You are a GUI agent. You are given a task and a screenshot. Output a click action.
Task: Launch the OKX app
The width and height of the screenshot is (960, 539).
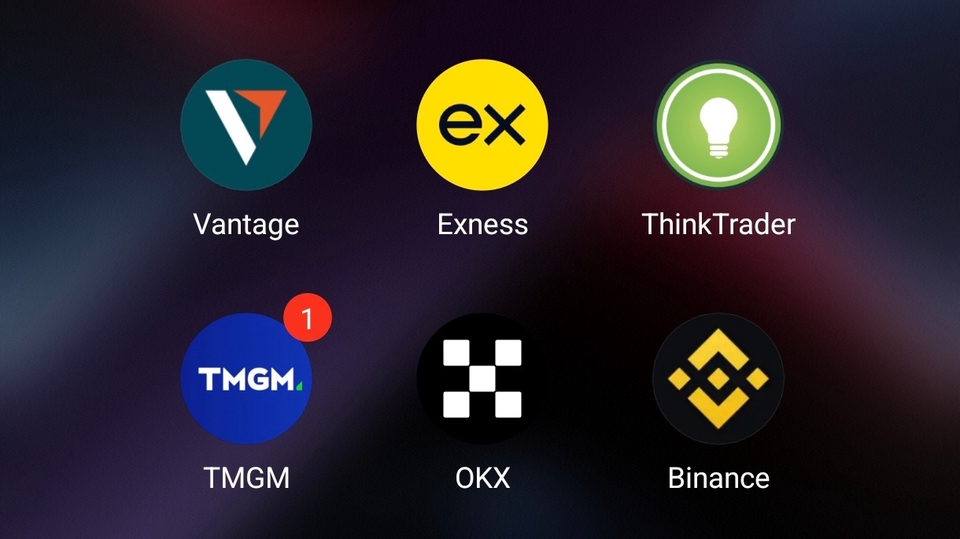[x=482, y=379]
